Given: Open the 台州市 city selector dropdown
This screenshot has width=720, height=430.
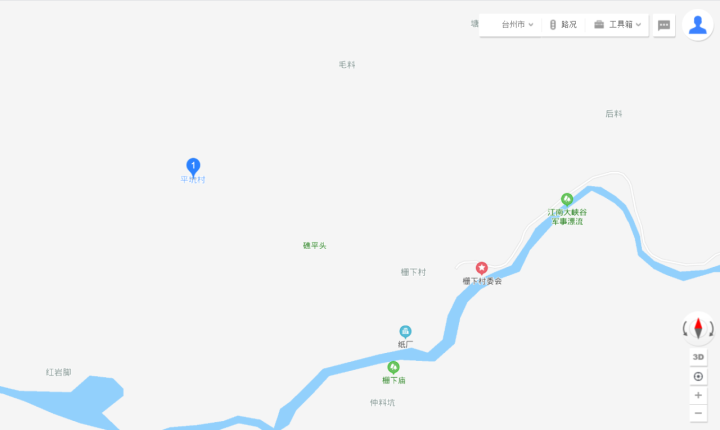Looking at the screenshot, I should click(517, 24).
